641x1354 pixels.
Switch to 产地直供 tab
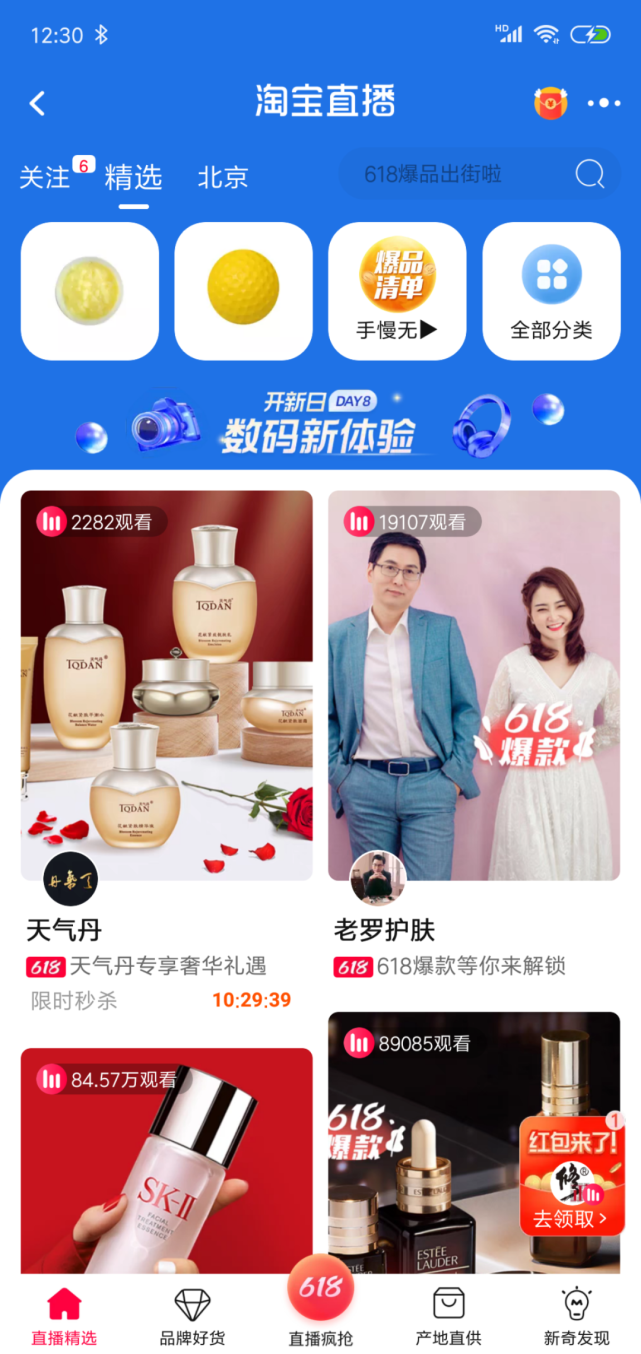pyautogui.click(x=448, y=1315)
